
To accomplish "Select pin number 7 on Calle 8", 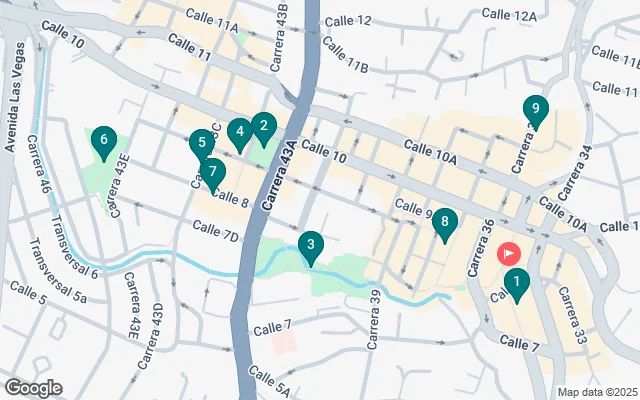I will (x=212, y=172).
